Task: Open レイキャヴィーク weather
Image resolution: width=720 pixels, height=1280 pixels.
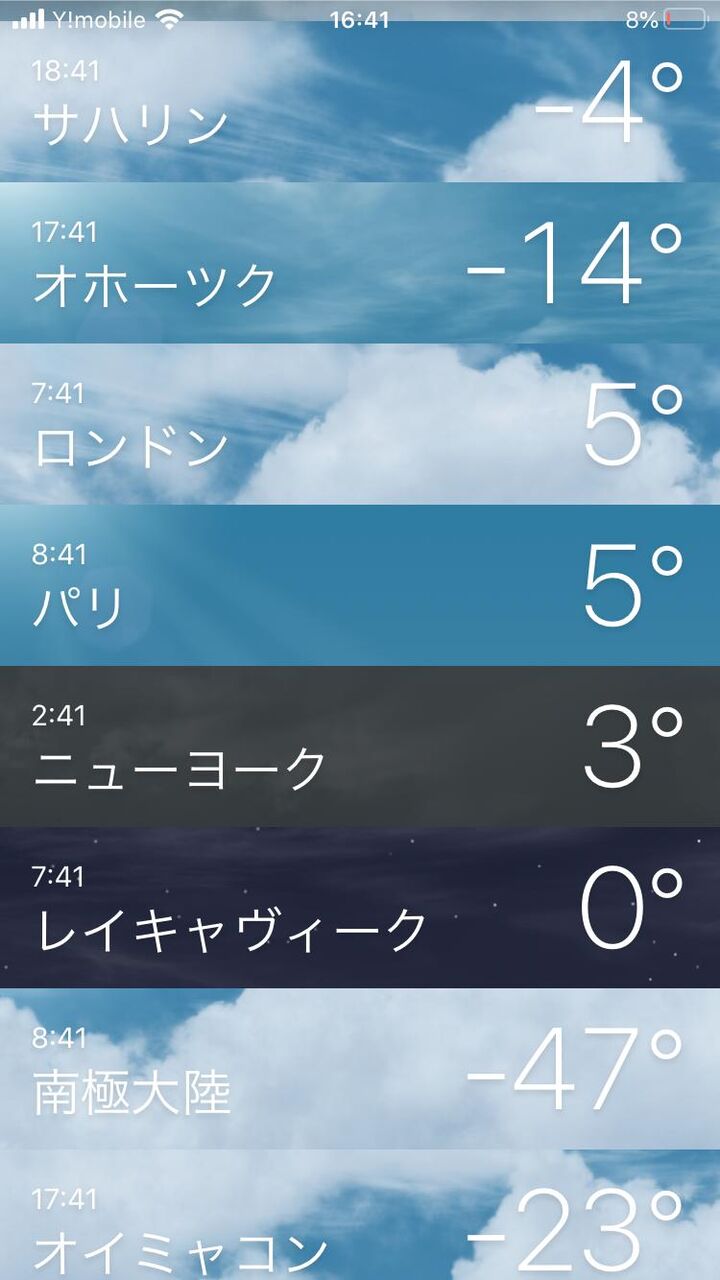Action: pos(360,907)
